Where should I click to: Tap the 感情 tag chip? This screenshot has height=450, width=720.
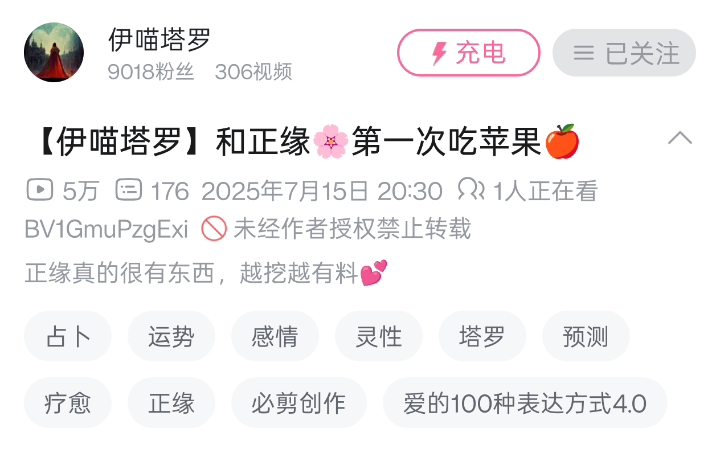coord(275,336)
